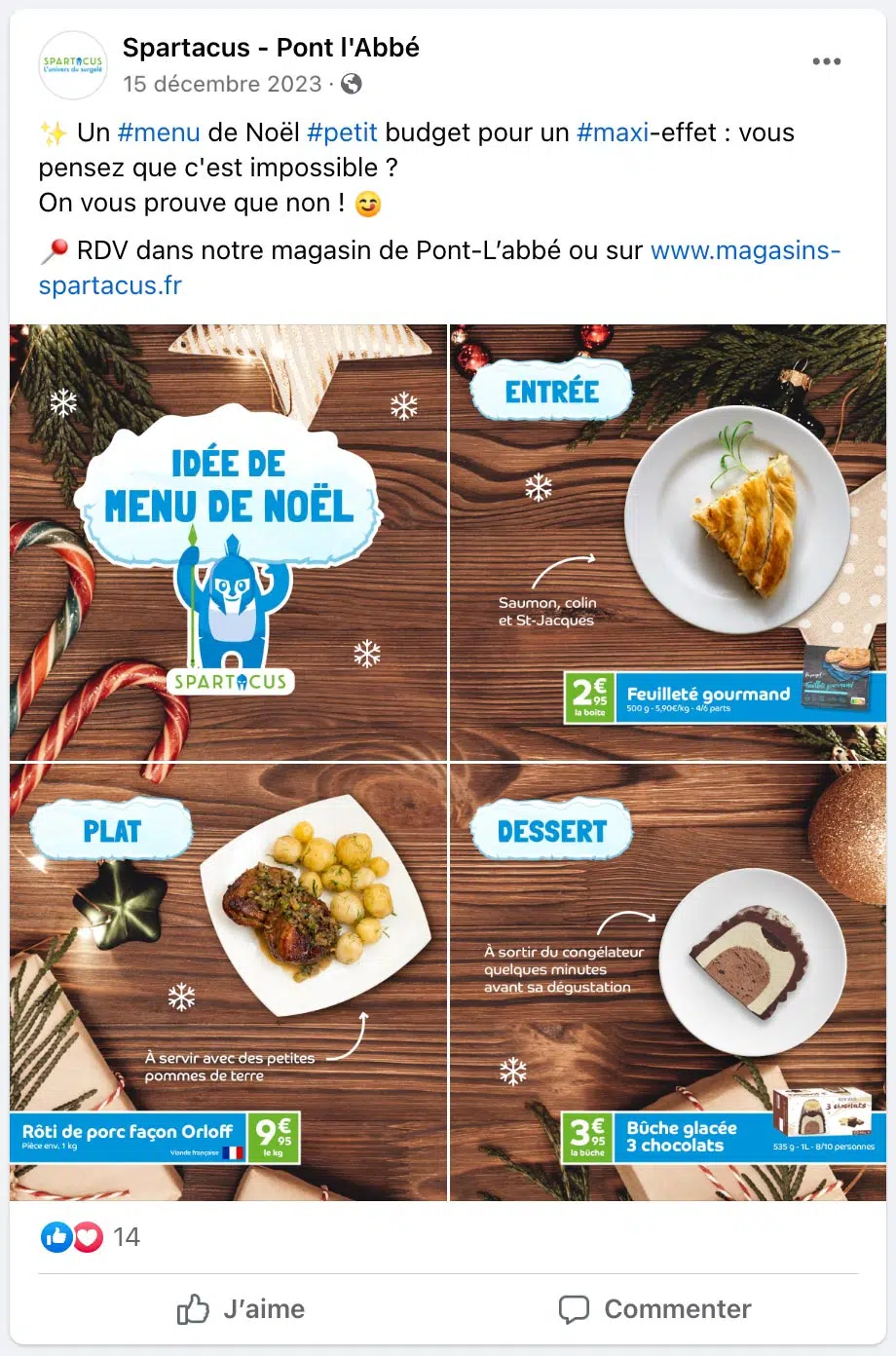This screenshot has width=896, height=1356.
Task: Open the #petit hashtag
Action: tap(342, 132)
